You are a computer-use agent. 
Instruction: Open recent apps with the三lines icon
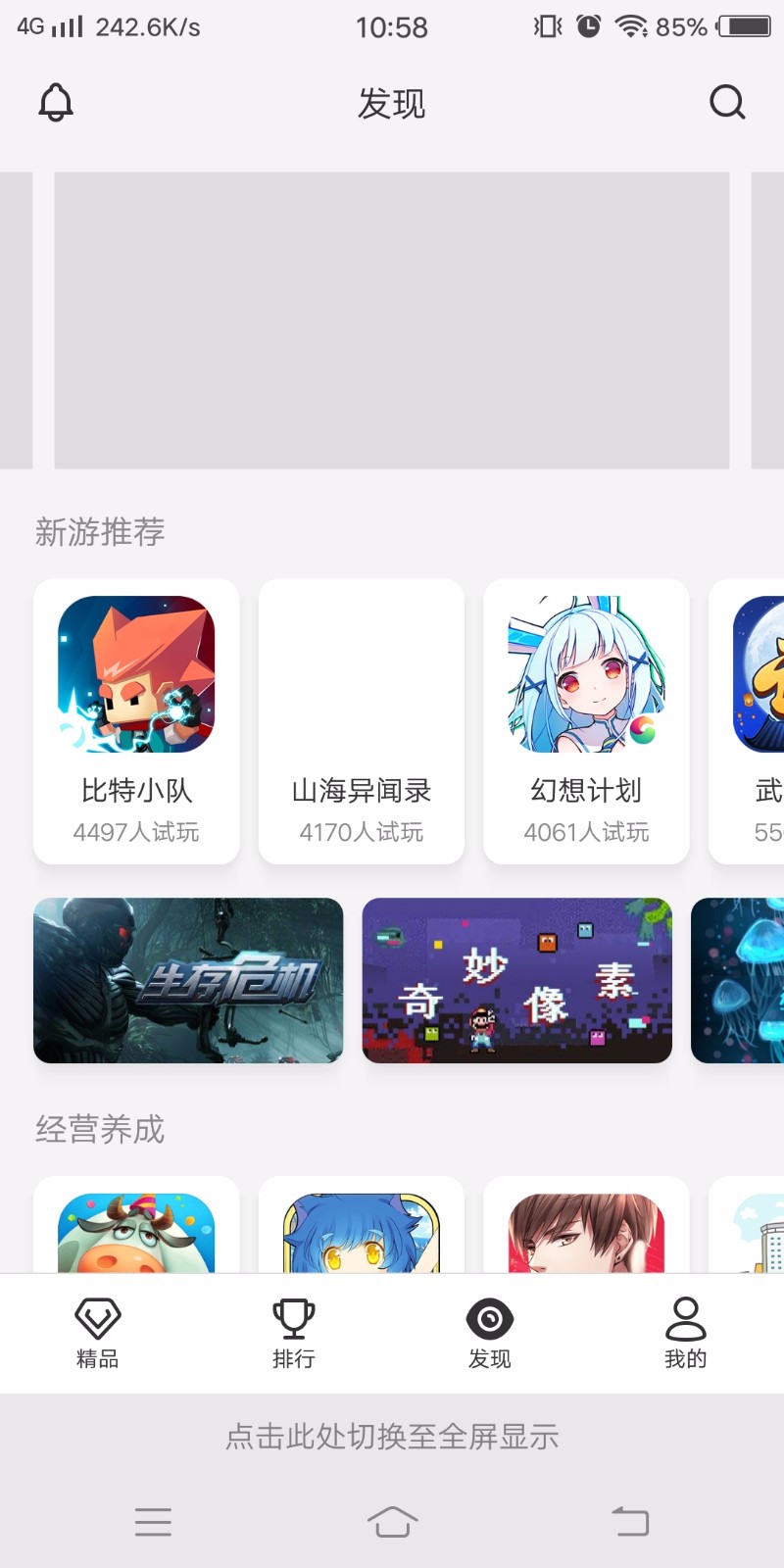click(153, 1520)
